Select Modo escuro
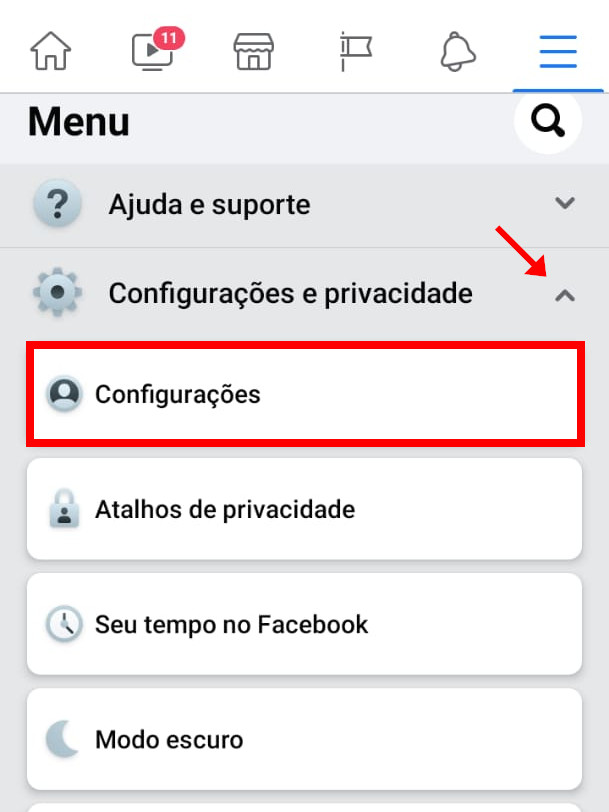The height and width of the screenshot is (812, 609). click(x=304, y=740)
